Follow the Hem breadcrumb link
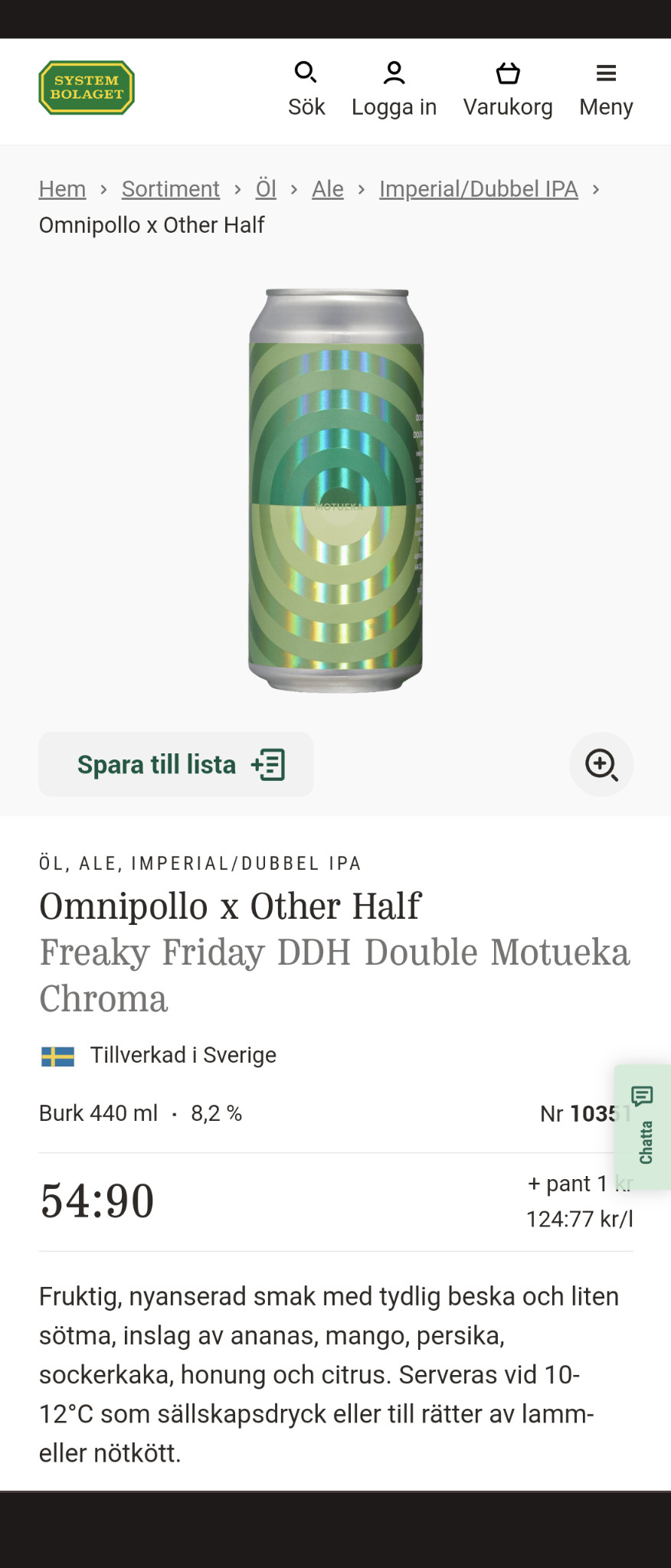Image resolution: width=671 pixels, height=1568 pixels. click(x=62, y=189)
